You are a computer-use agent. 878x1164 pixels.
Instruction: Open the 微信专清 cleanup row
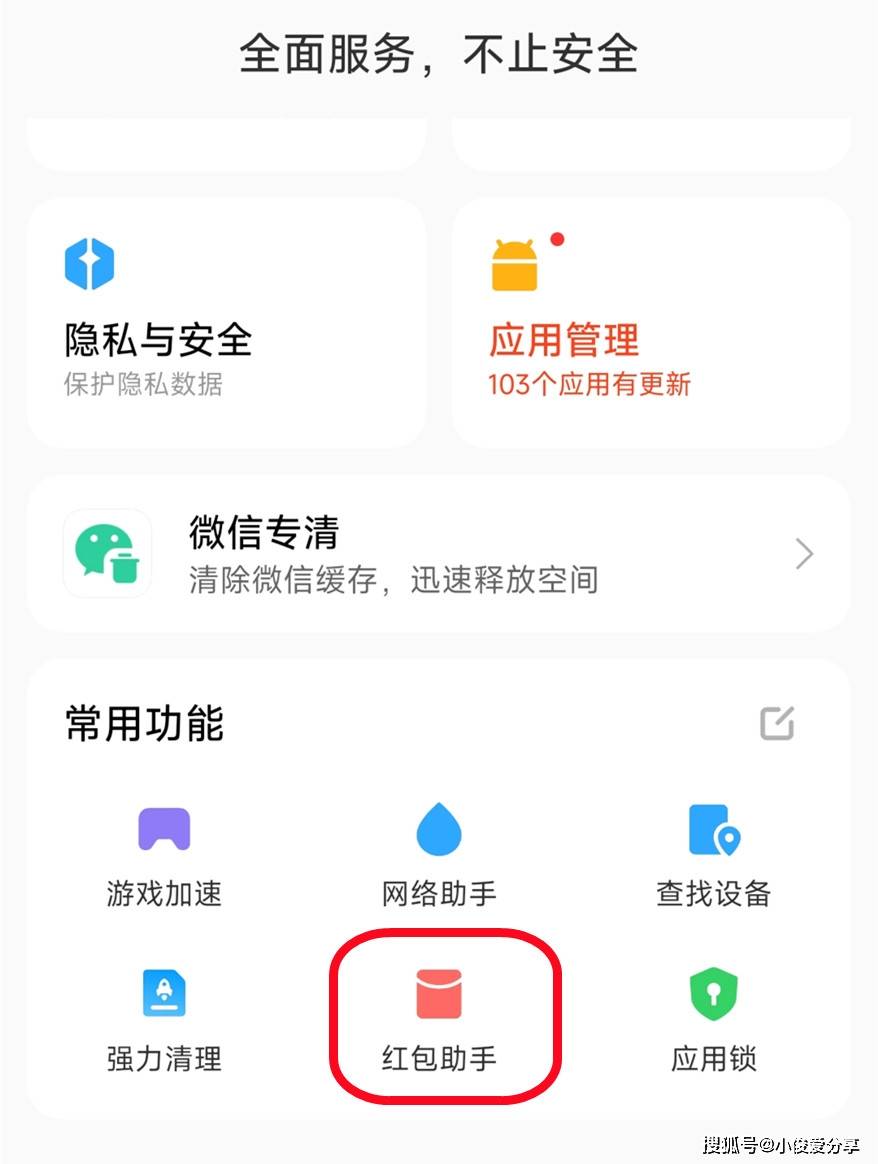point(438,553)
